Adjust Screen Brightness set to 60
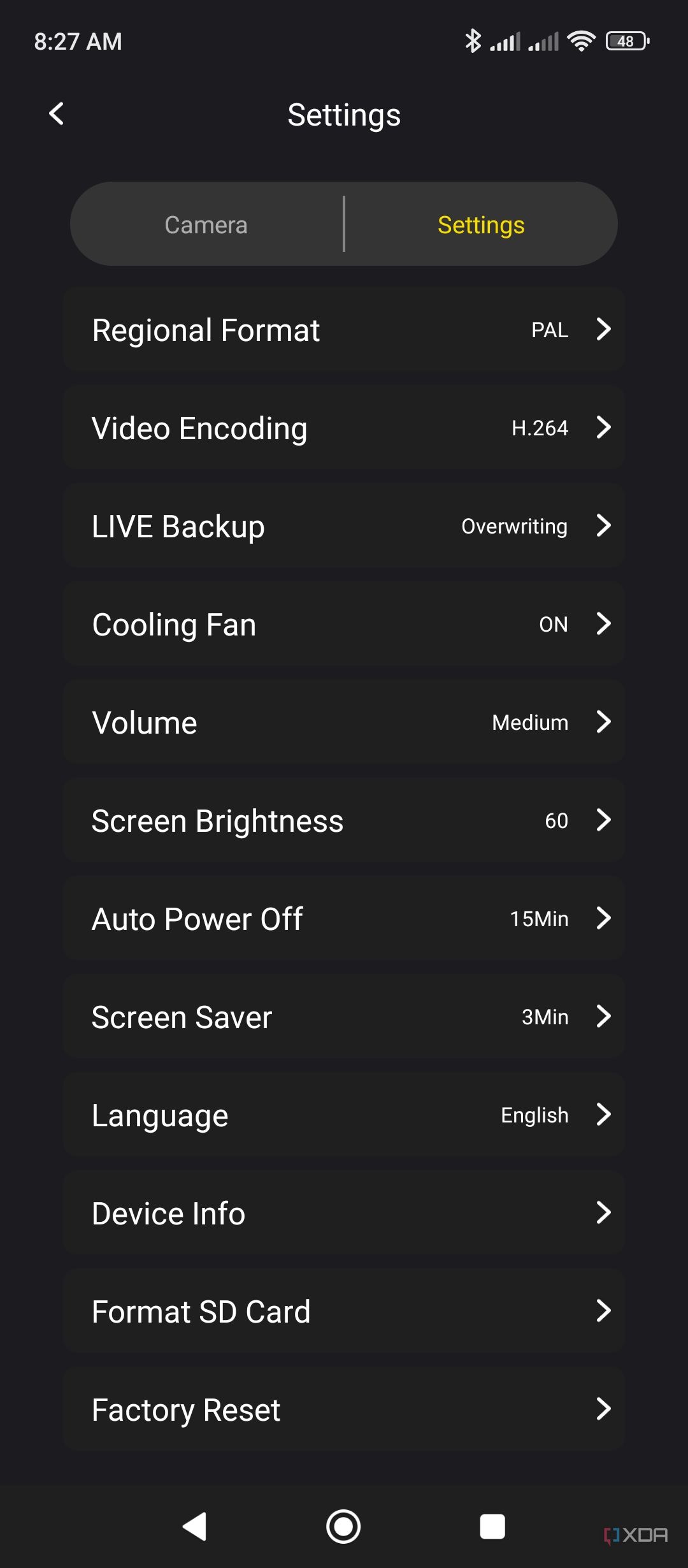Viewport: 688px width, 1568px height. (x=344, y=820)
